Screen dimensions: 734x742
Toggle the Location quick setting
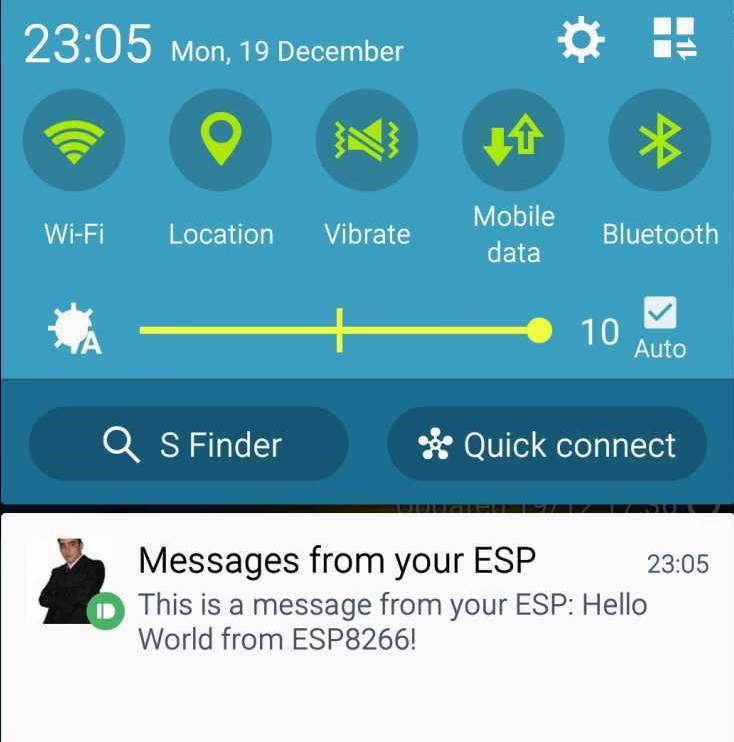click(x=220, y=140)
